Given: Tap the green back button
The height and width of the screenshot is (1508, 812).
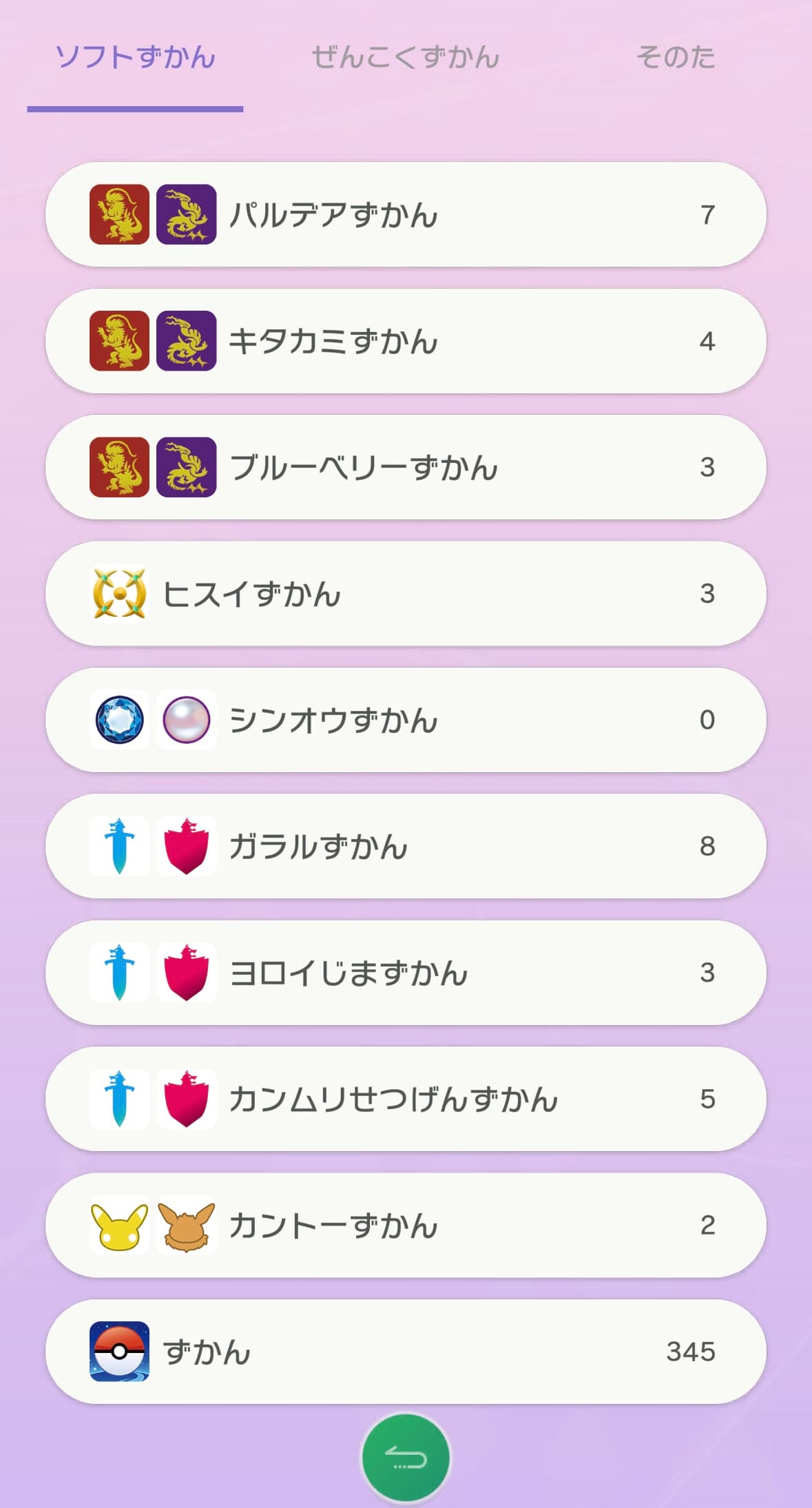Looking at the screenshot, I should coord(406,1457).
